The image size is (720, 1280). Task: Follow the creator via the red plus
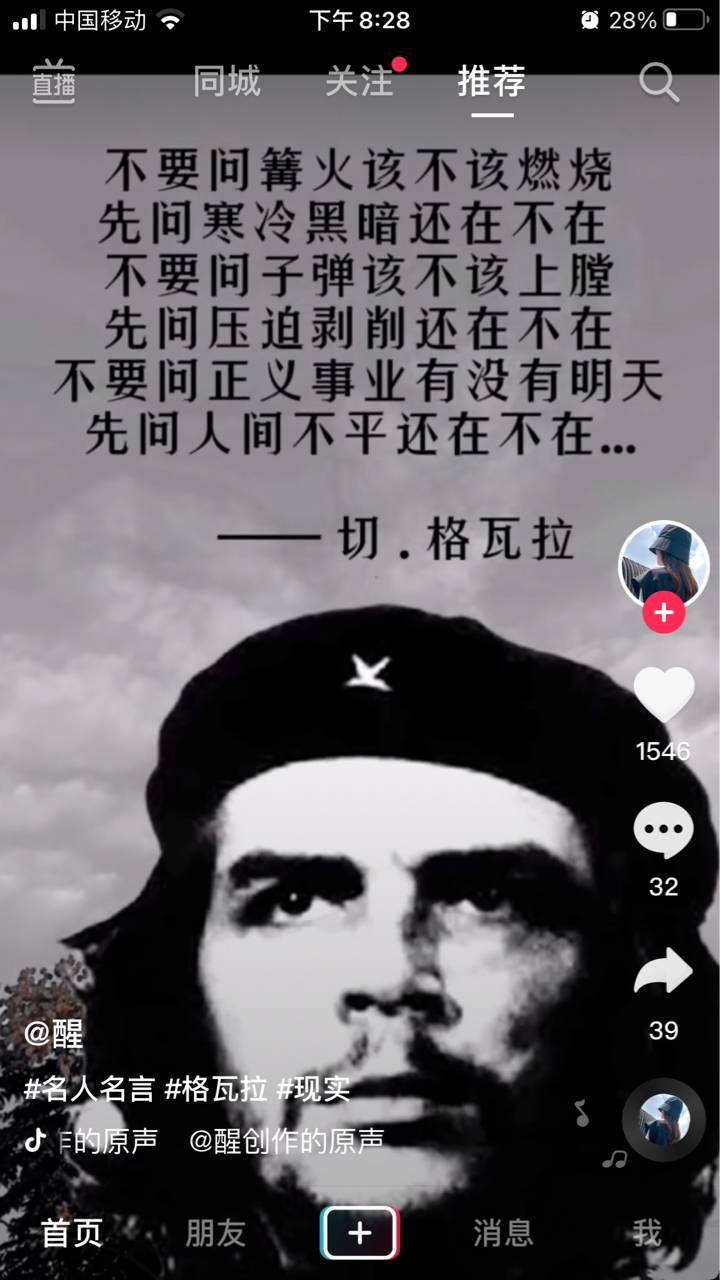pyautogui.click(x=663, y=612)
